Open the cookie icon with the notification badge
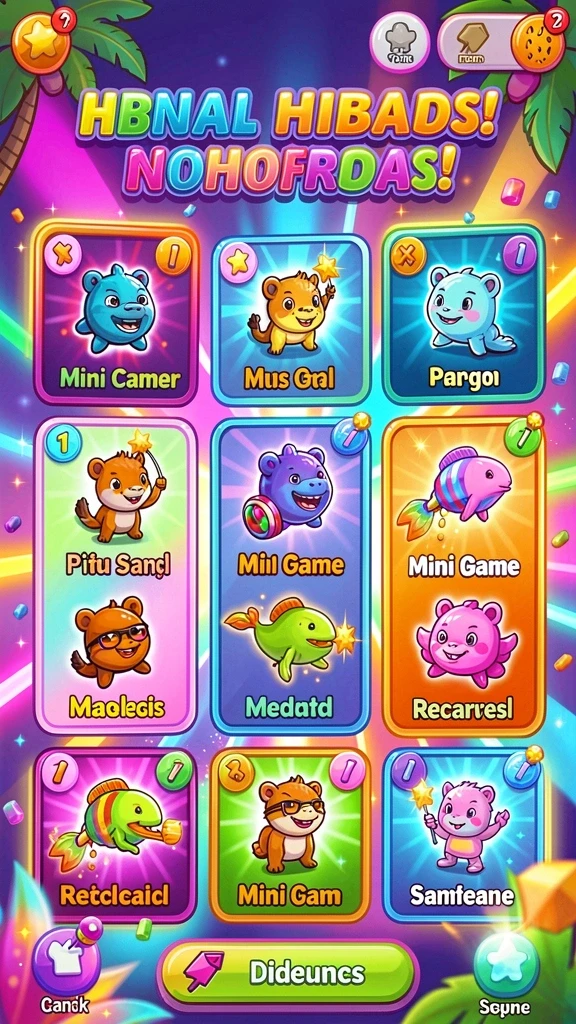Viewport: 576px width, 1024px height. point(537,40)
